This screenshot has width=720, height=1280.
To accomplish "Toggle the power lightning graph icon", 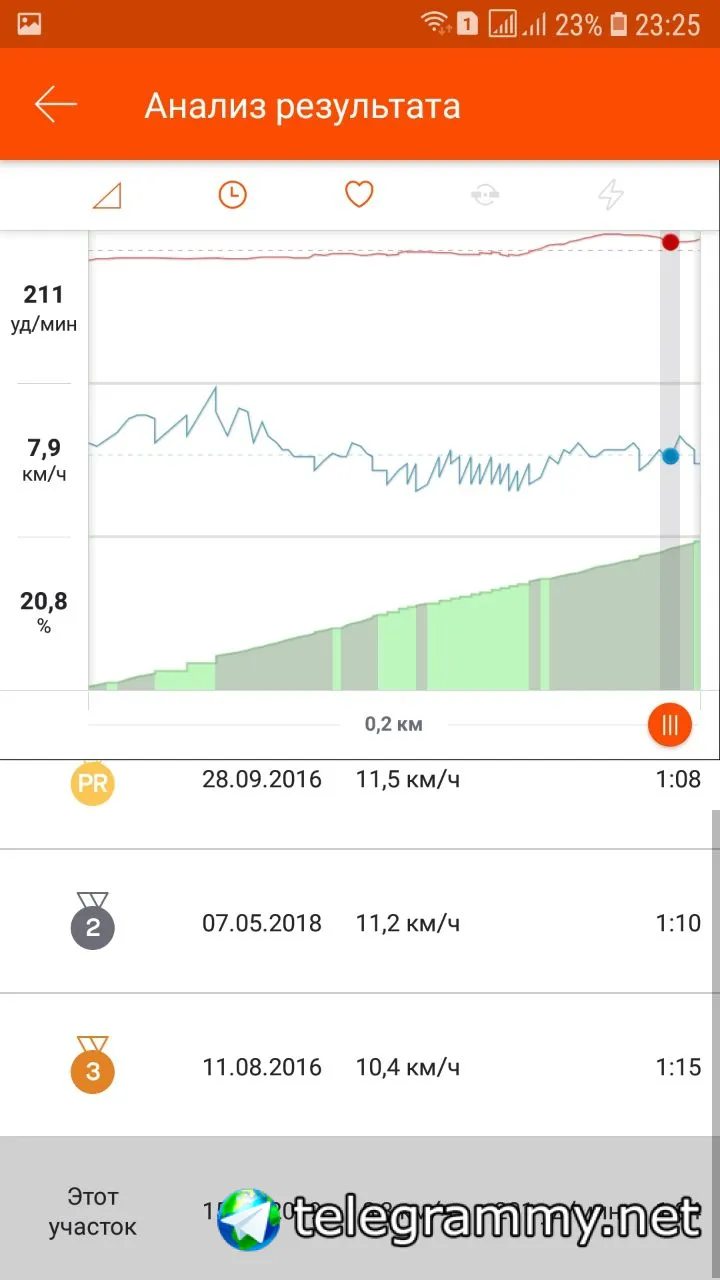I will (611, 195).
